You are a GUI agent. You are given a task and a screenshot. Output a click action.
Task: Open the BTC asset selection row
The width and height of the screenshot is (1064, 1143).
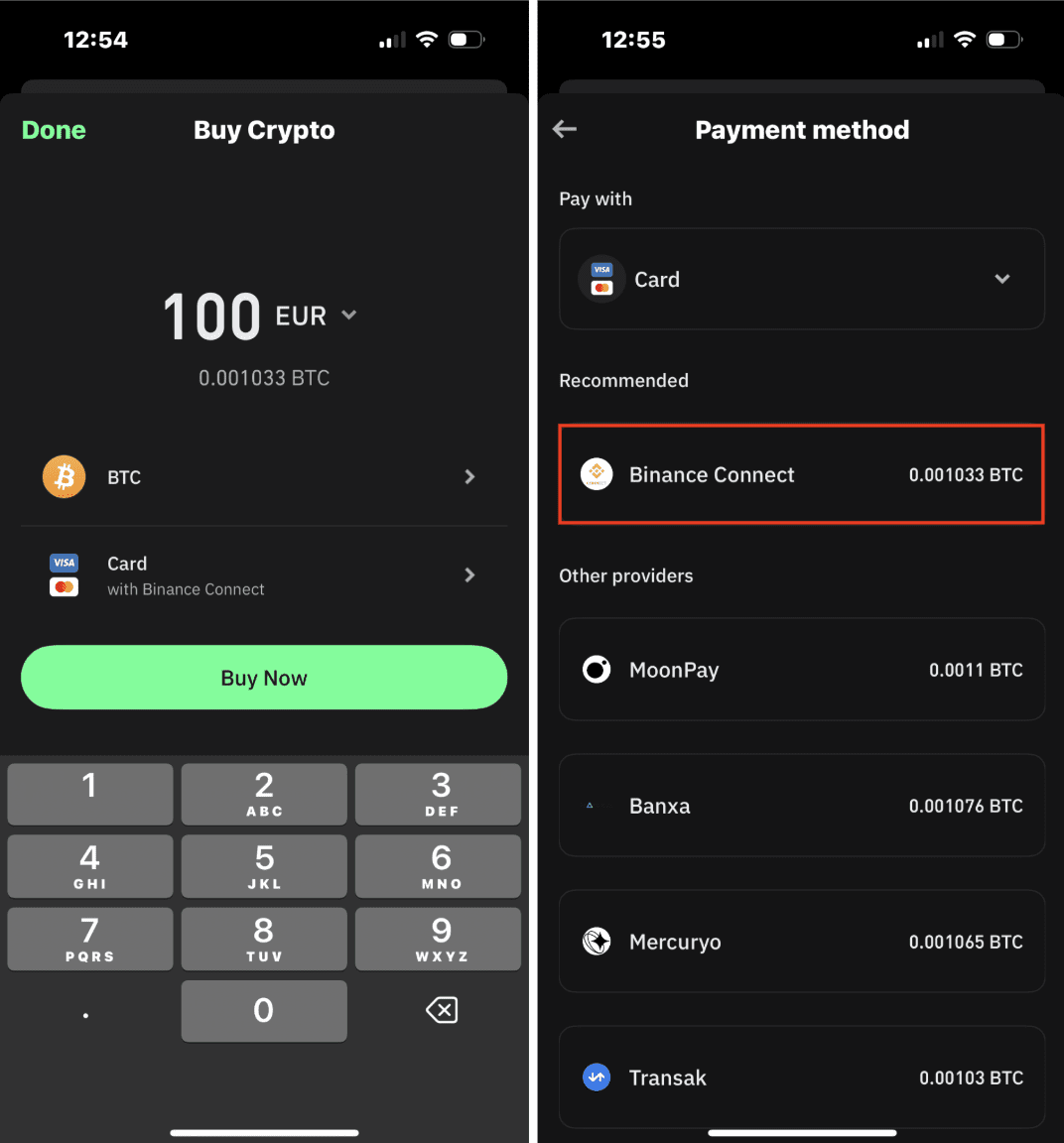pos(264,477)
